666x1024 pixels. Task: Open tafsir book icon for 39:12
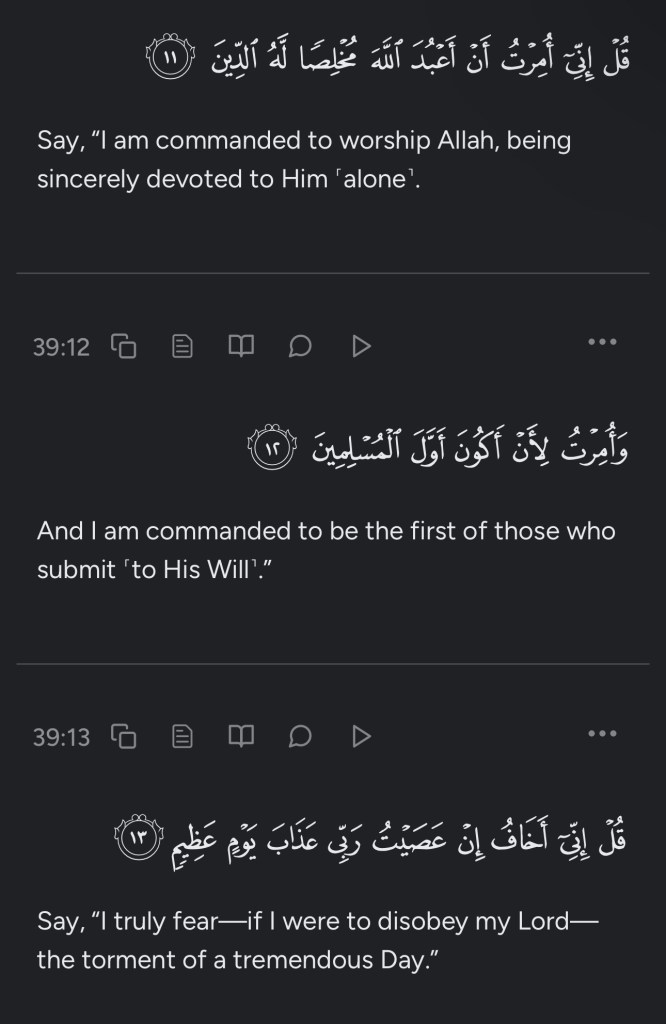click(241, 347)
